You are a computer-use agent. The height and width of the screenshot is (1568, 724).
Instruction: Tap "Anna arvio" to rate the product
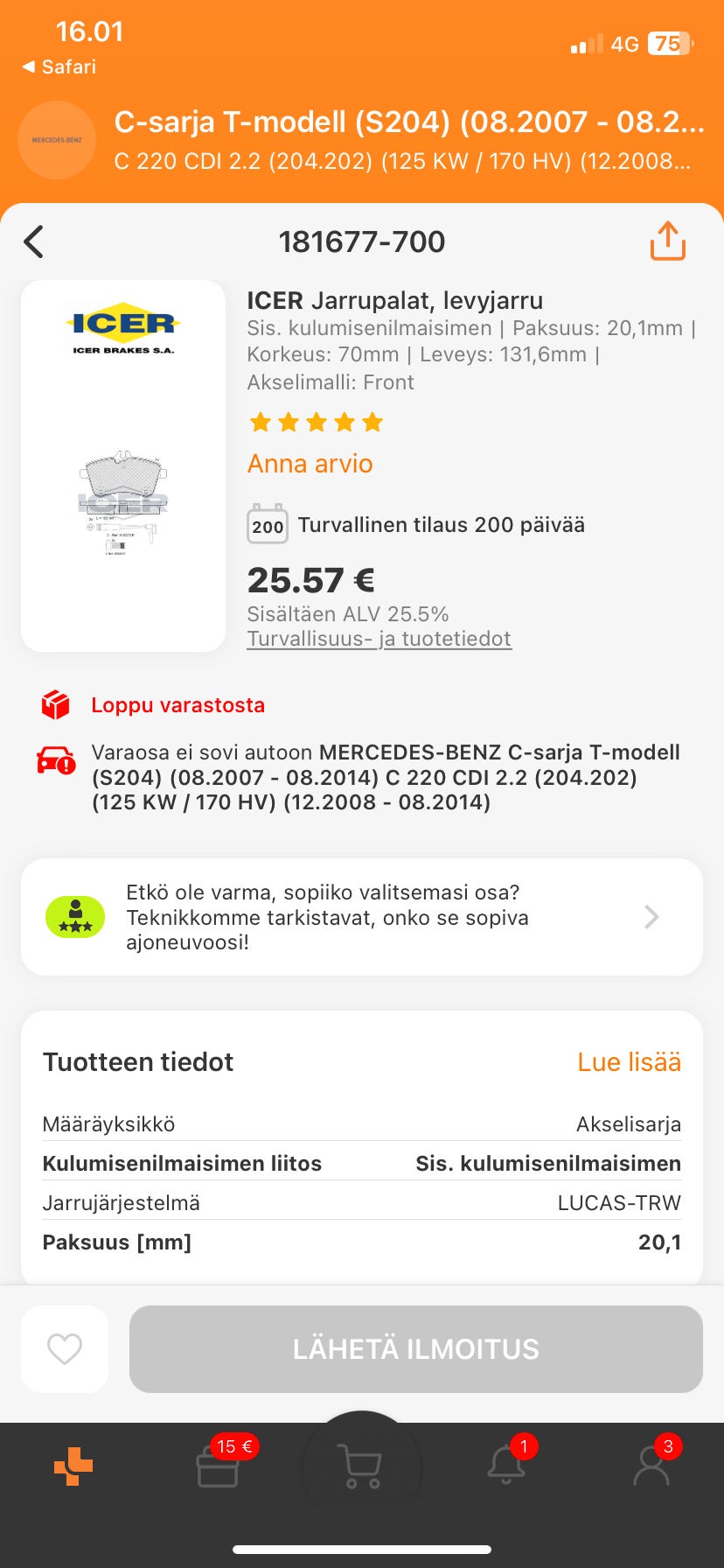coord(310,464)
